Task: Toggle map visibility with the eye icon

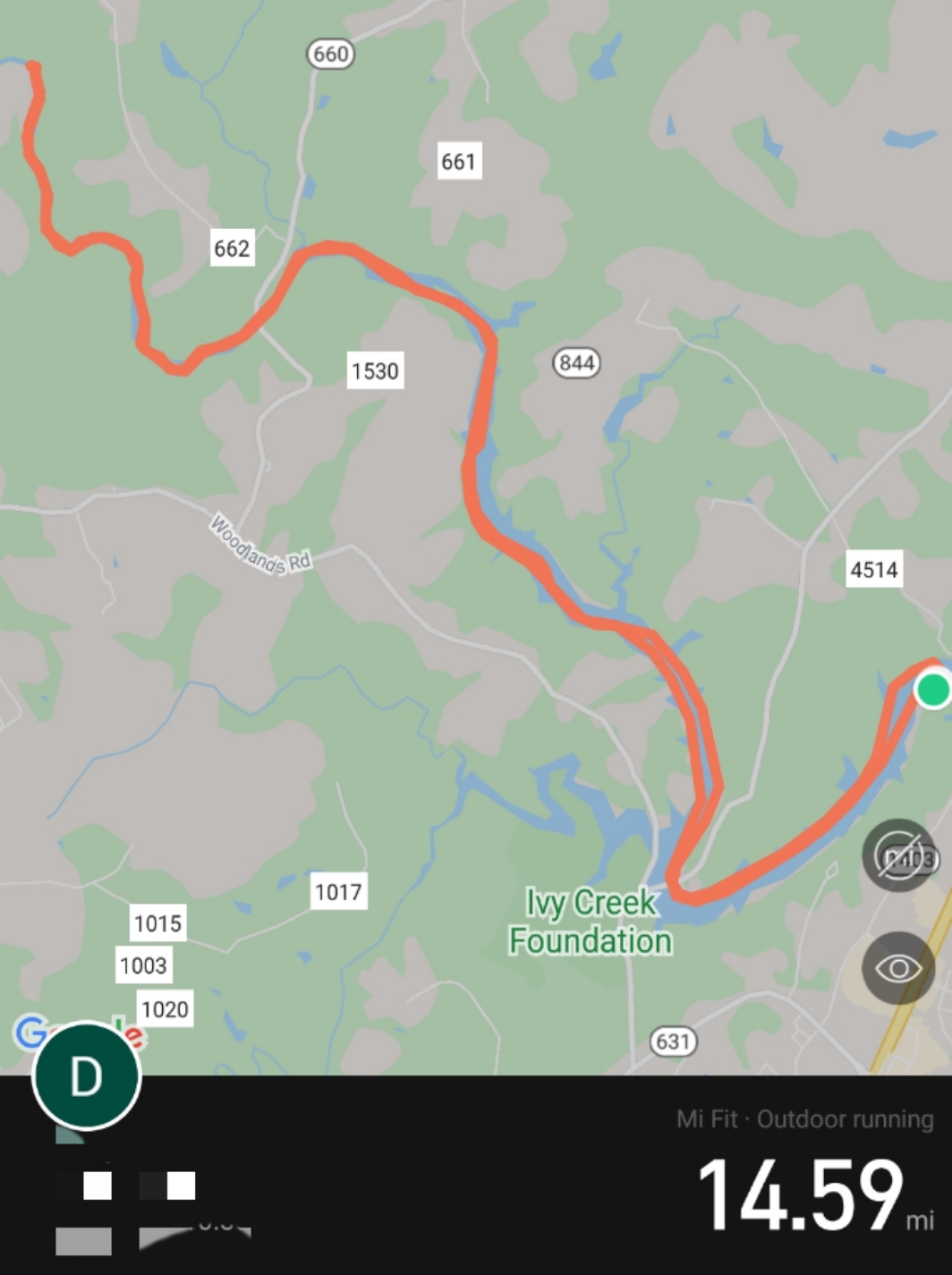Action: (898, 968)
